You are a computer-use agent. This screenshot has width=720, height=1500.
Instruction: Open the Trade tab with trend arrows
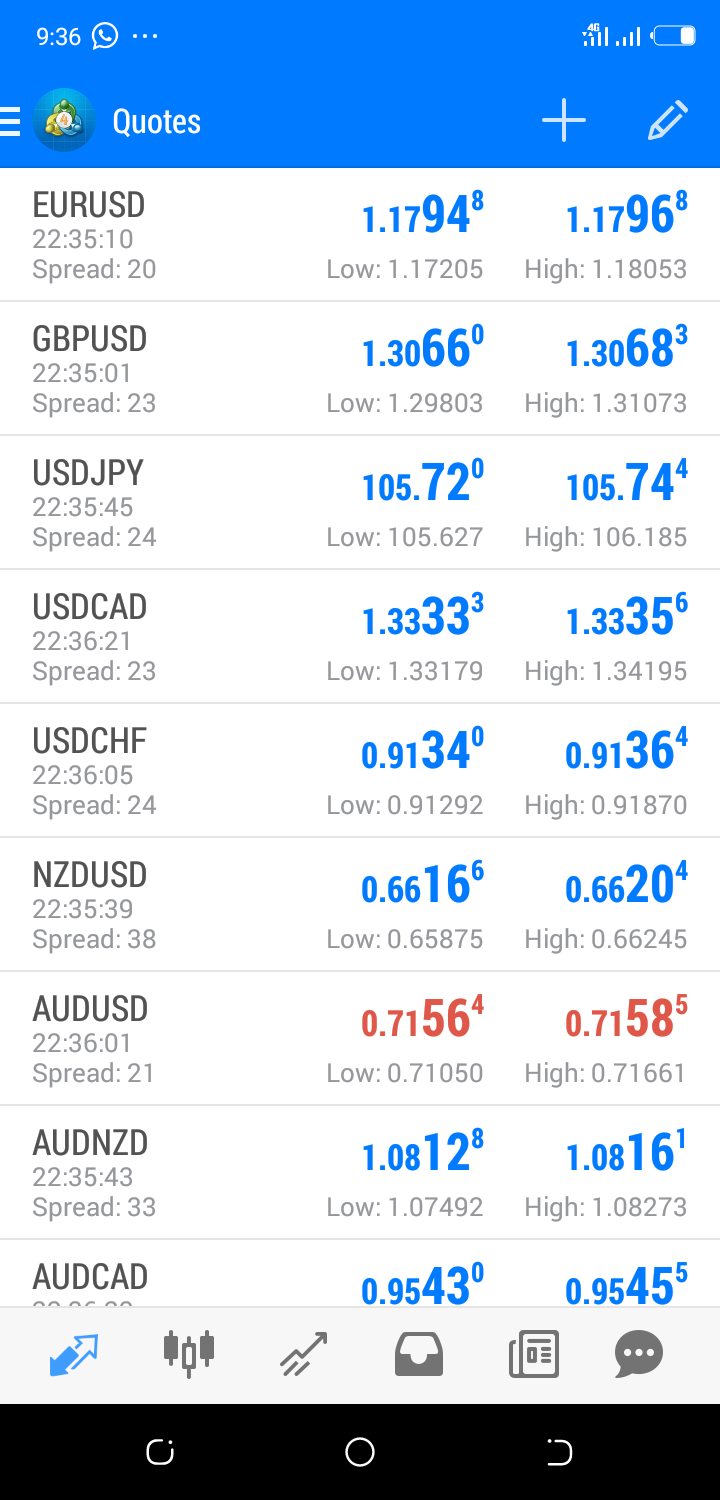point(304,1355)
